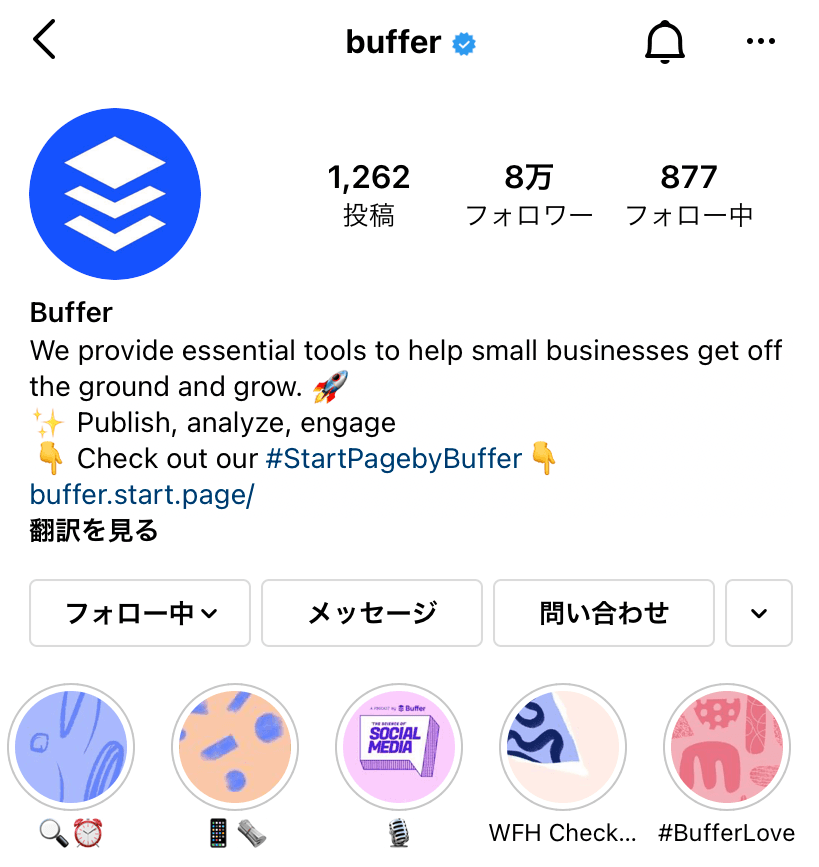Open the magnifier and alarm clock highlight
The width and height of the screenshot is (819, 867).
point(71,748)
